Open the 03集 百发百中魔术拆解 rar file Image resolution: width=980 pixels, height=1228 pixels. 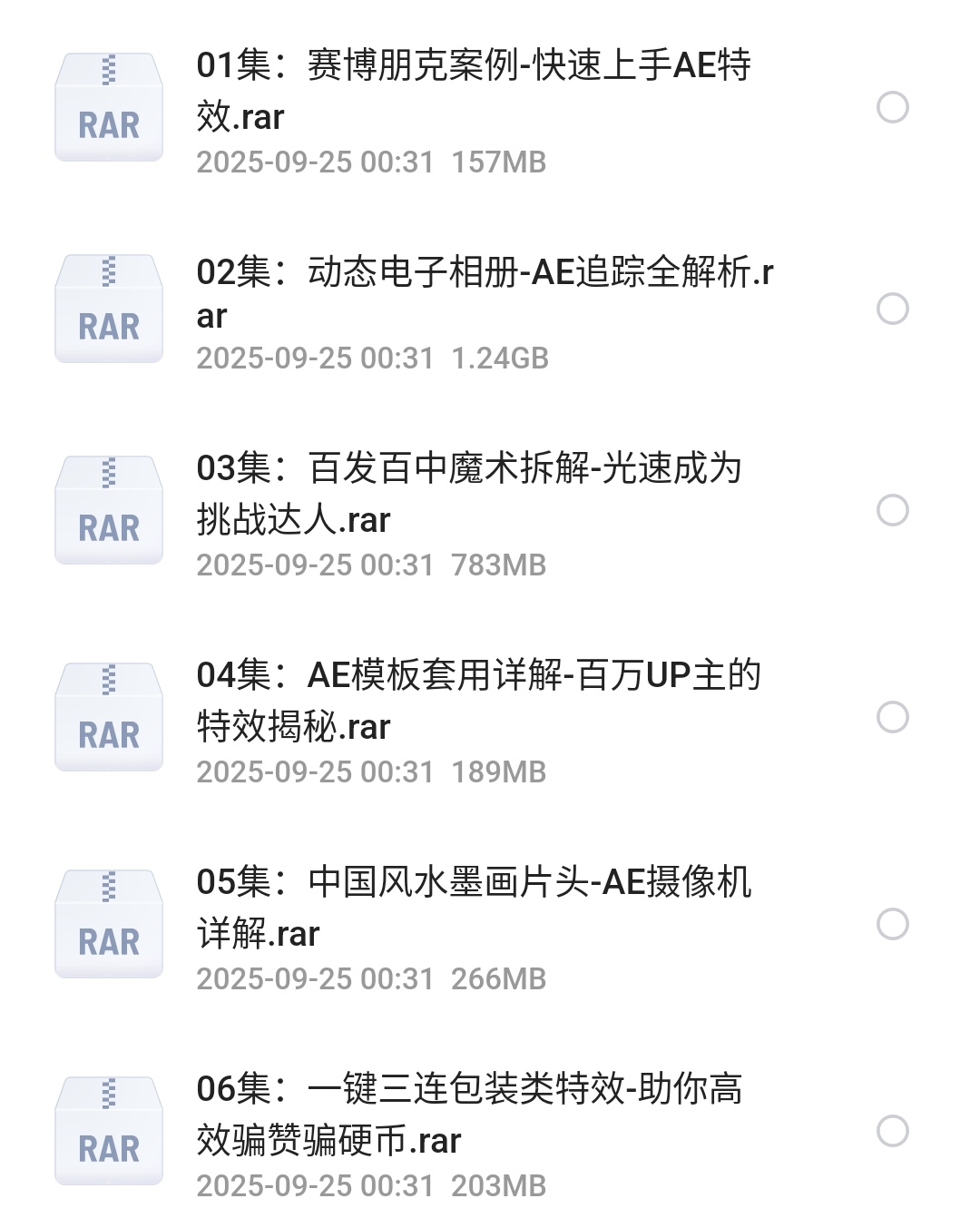(469, 494)
